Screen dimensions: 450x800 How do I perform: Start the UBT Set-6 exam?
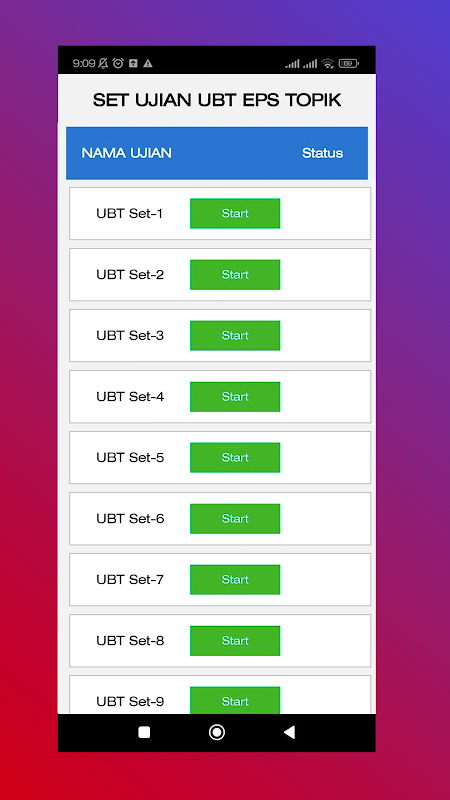(x=235, y=518)
